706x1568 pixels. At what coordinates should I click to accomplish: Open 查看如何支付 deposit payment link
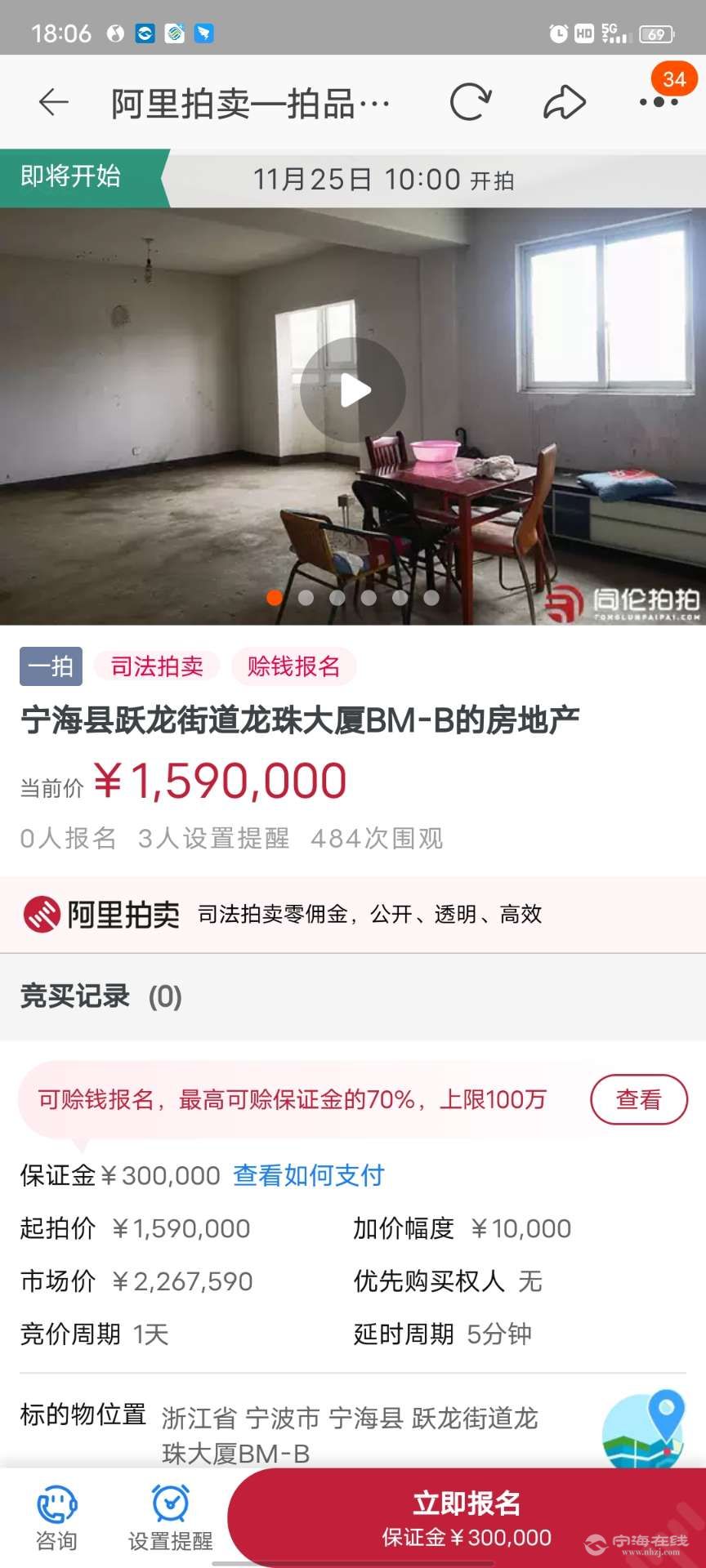pyautogui.click(x=309, y=1175)
